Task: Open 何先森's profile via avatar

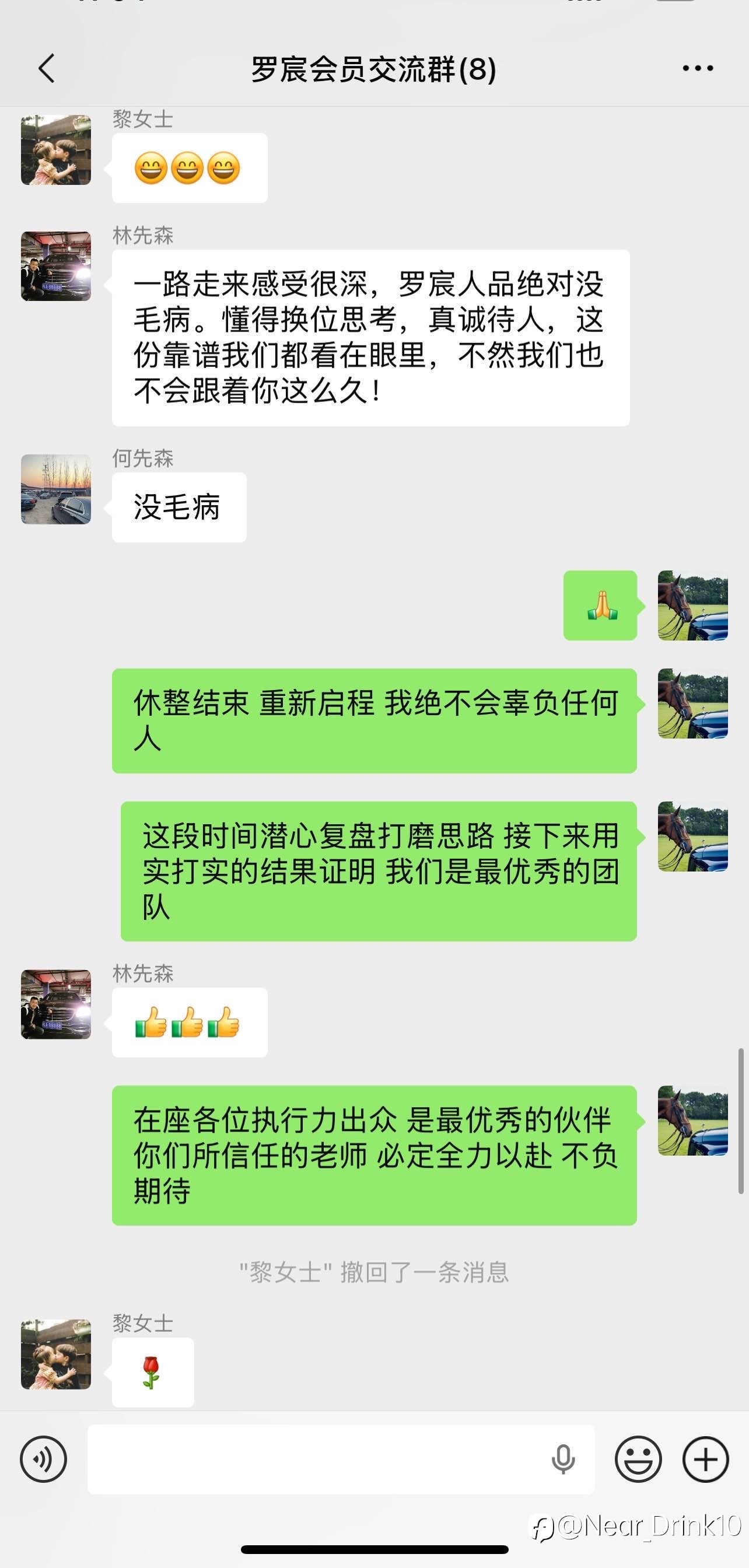Action: tap(56, 489)
